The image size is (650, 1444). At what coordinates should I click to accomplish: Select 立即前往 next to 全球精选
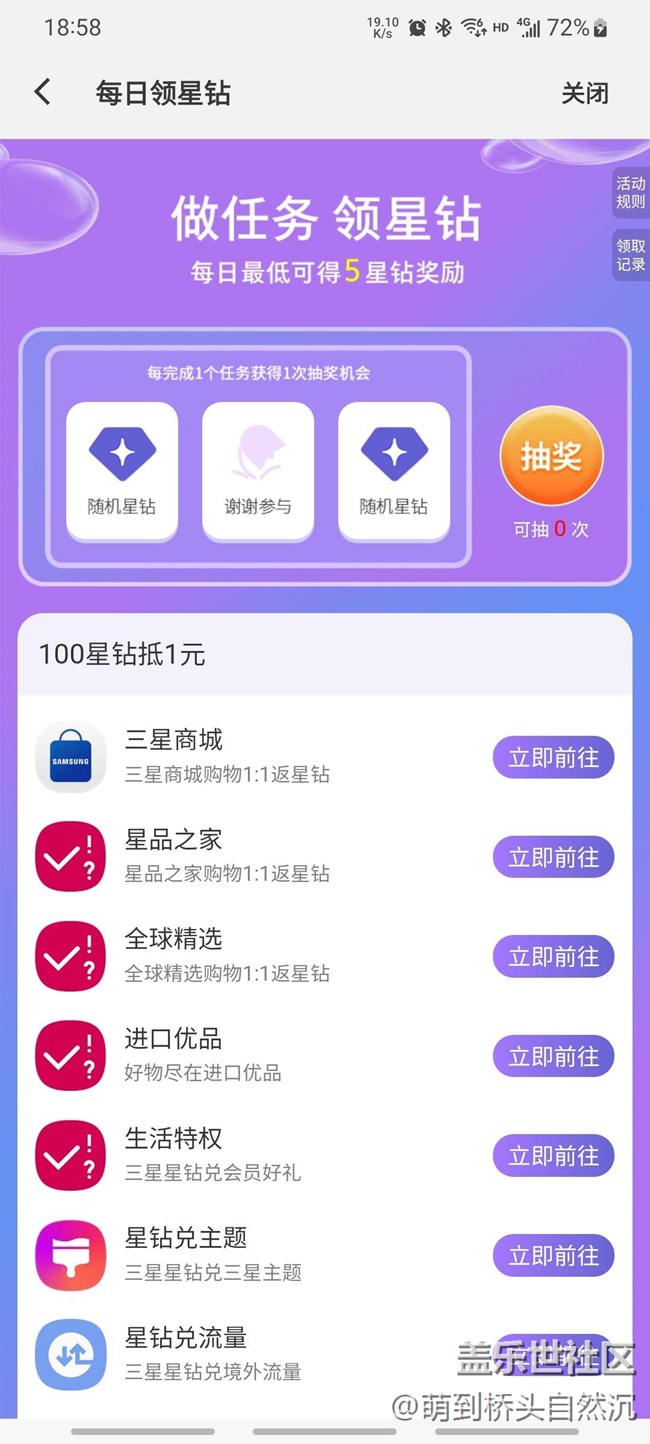tap(553, 957)
